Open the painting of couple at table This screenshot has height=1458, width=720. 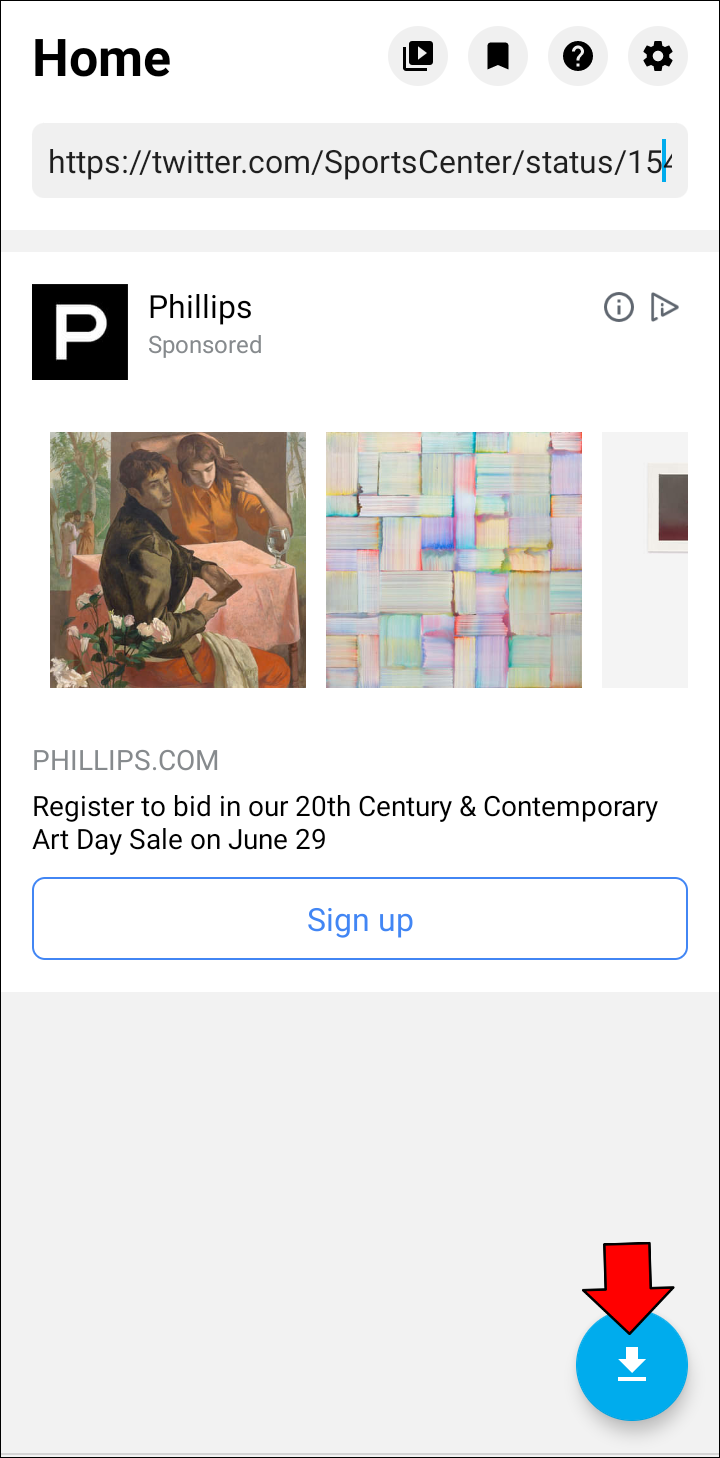tap(178, 560)
